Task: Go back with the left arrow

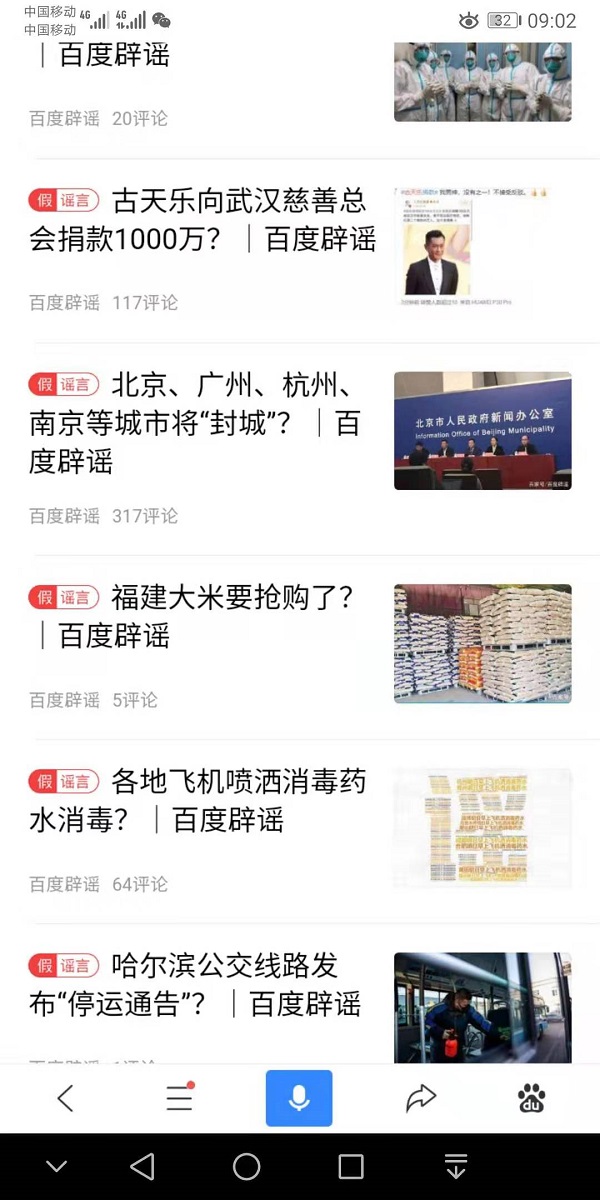Action: point(66,1098)
